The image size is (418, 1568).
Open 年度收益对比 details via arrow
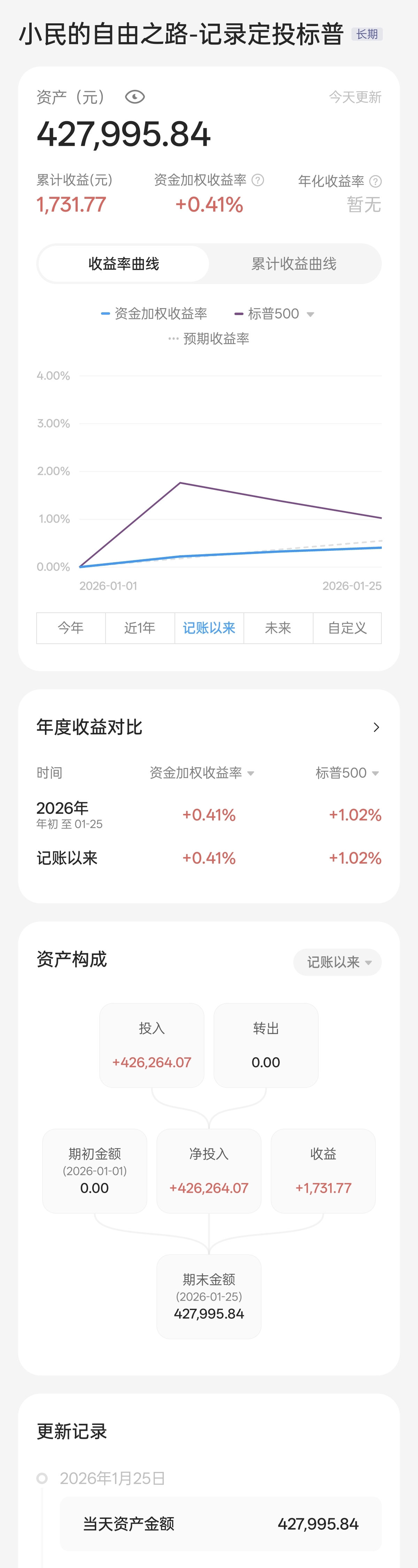(376, 727)
